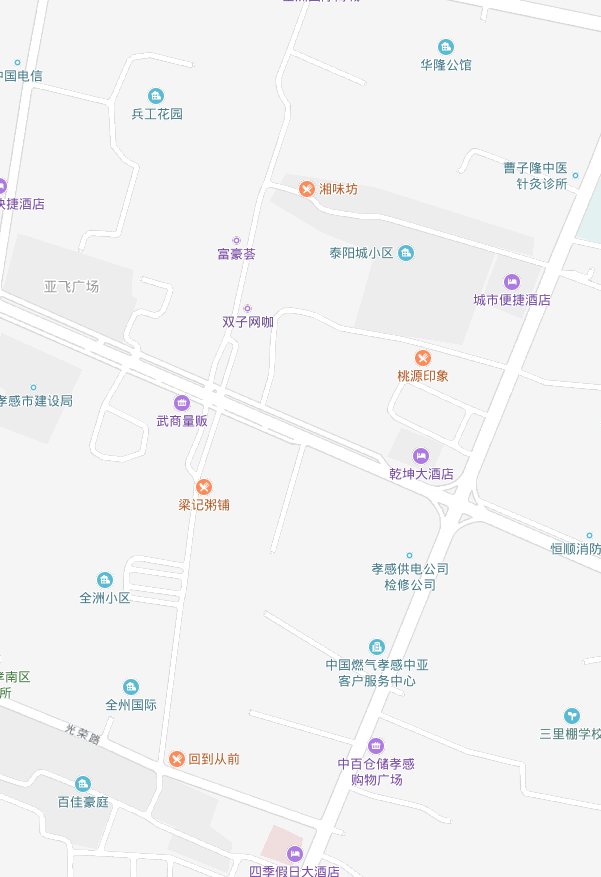Open the 华隆公馆 place marker
The height and width of the screenshot is (877, 601).
pos(446,47)
